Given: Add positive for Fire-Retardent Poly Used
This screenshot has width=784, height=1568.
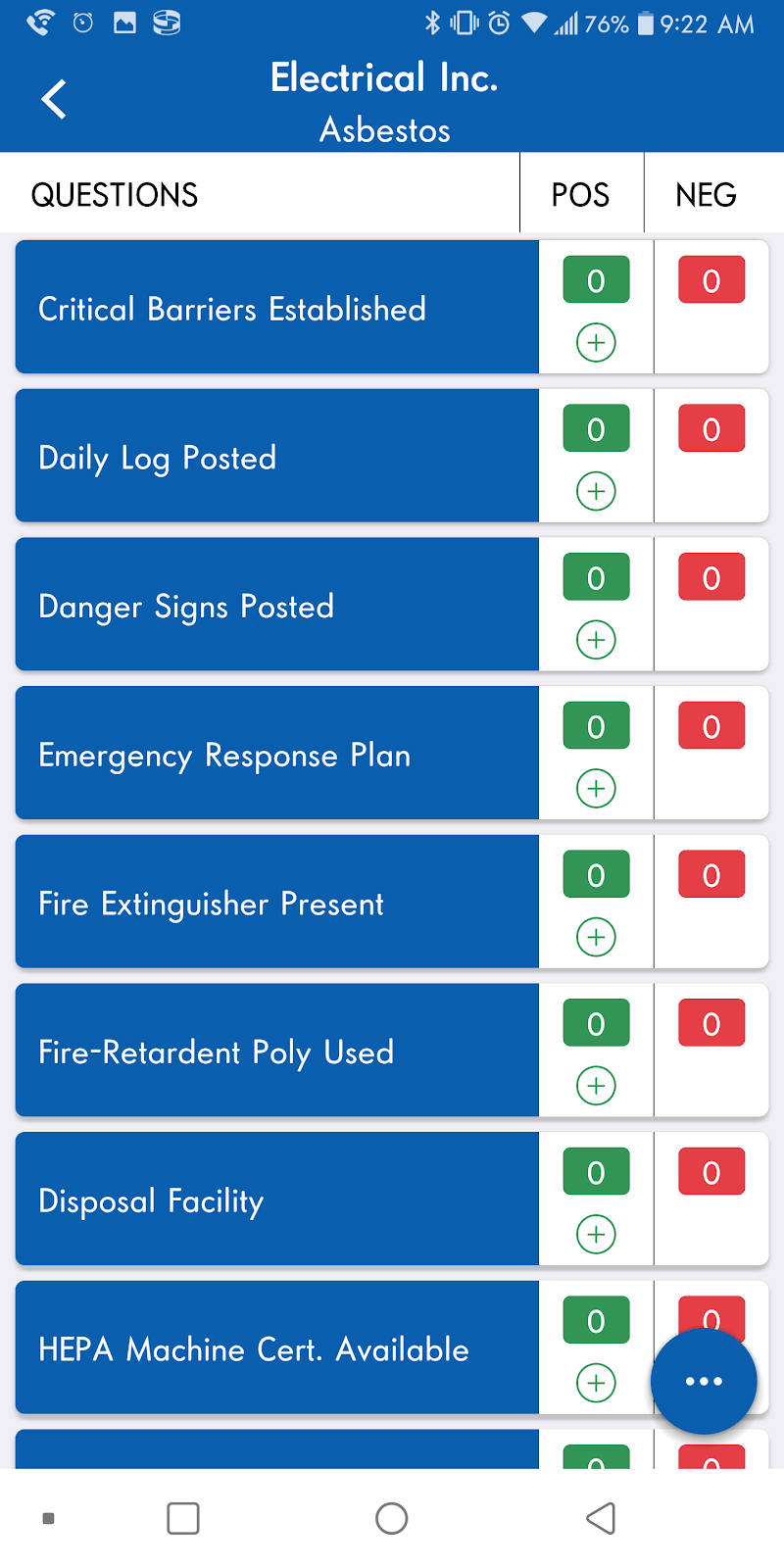Looking at the screenshot, I should tap(596, 1086).
